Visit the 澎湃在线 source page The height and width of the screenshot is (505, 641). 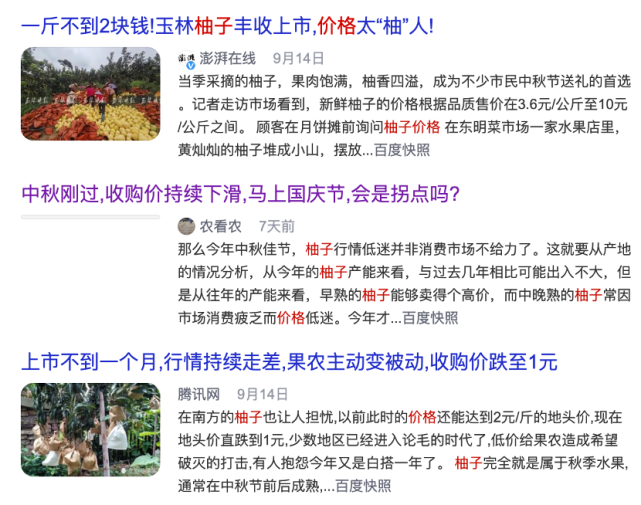coord(226,58)
